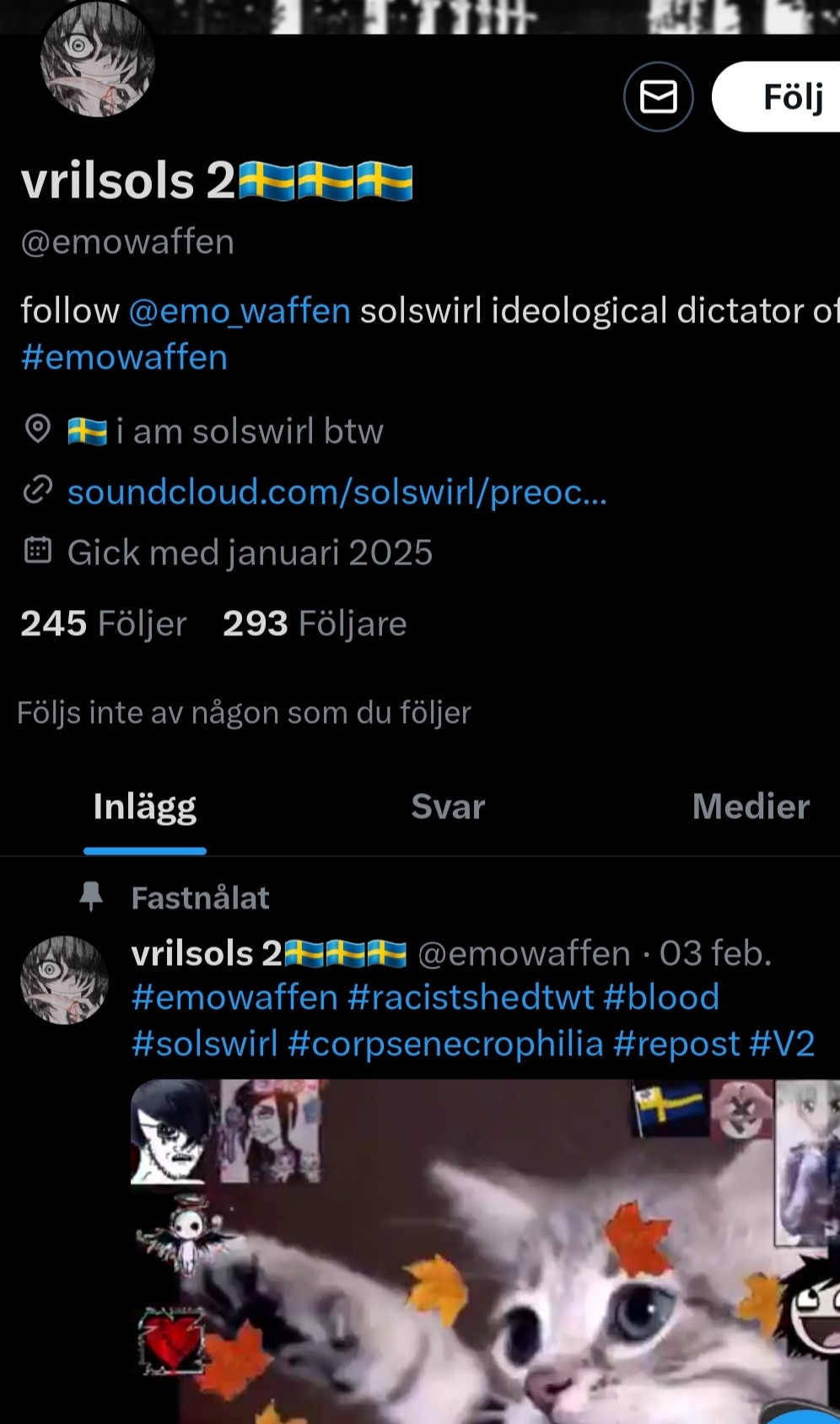This screenshot has width=840, height=1424.
Task: Open the #emowaffen hashtag in bio
Action: tap(124, 358)
